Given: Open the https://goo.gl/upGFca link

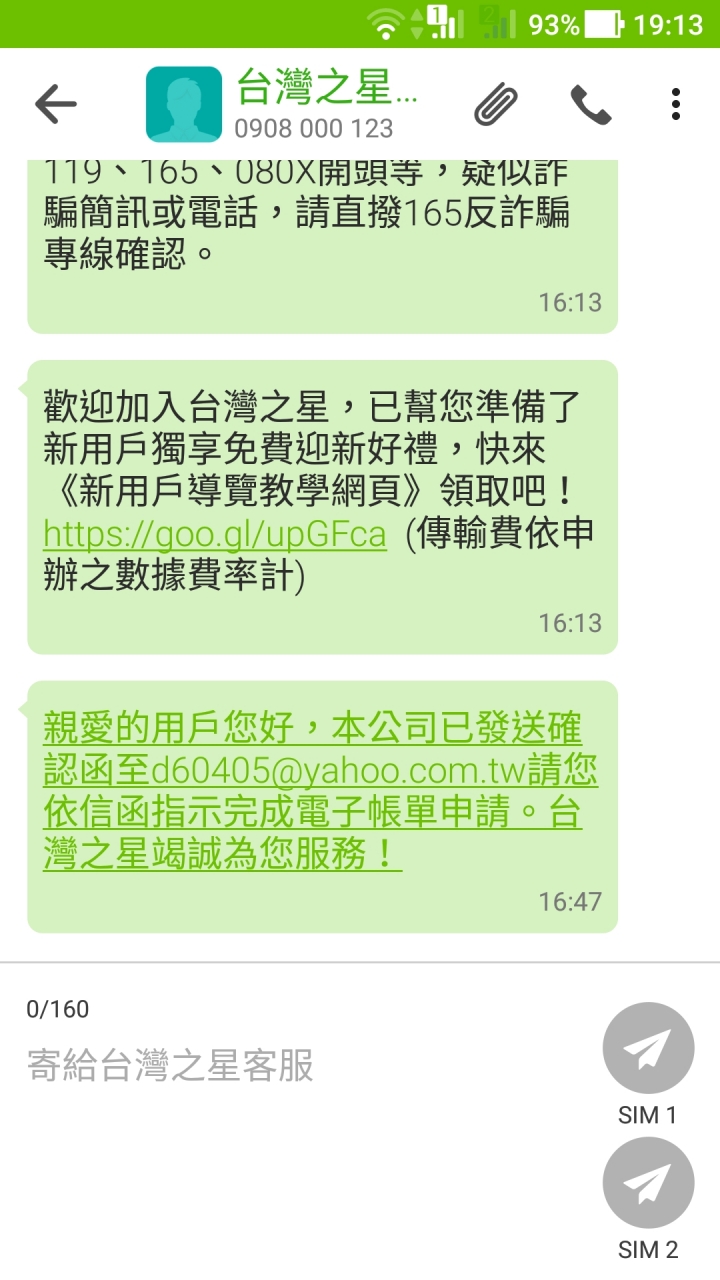Looking at the screenshot, I should click(x=214, y=534).
